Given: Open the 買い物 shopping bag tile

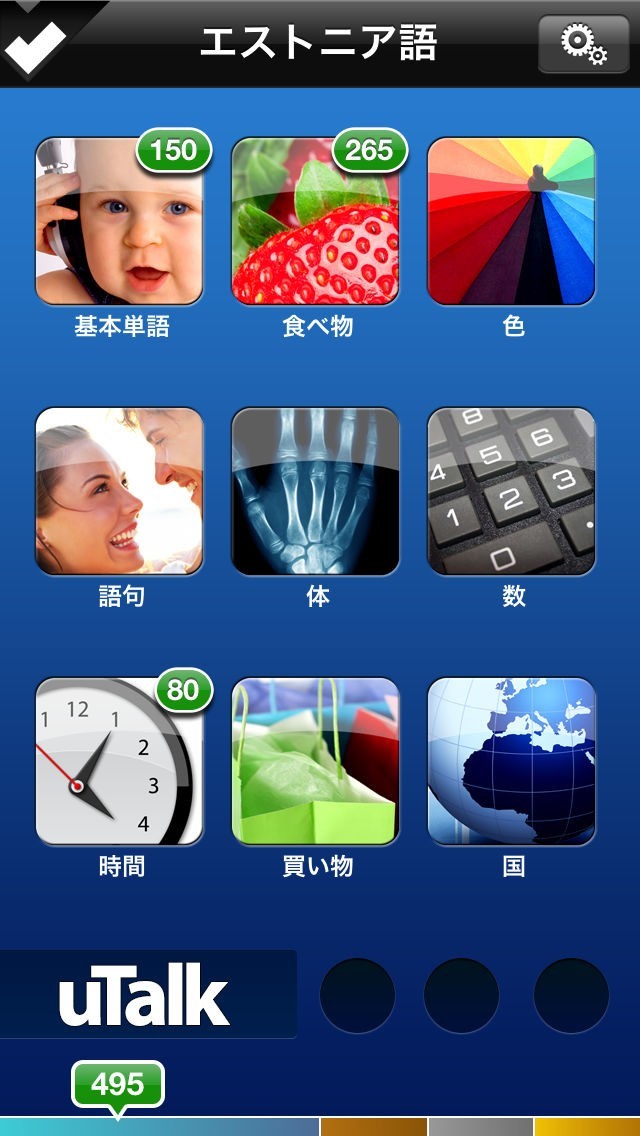Looking at the screenshot, I should coord(316,762).
